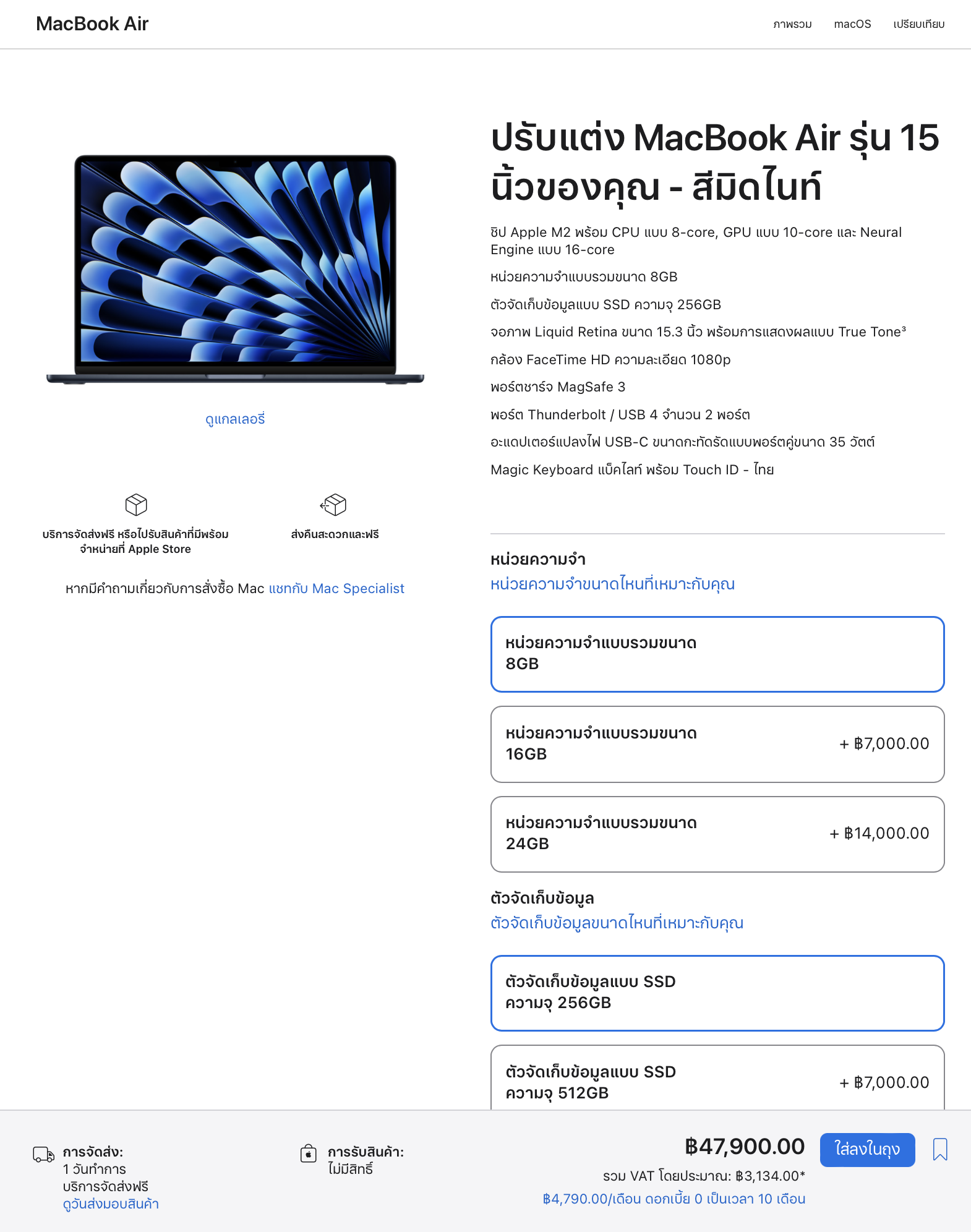Open storage size guidance link
This screenshot has width=971, height=1232.
[x=617, y=923]
